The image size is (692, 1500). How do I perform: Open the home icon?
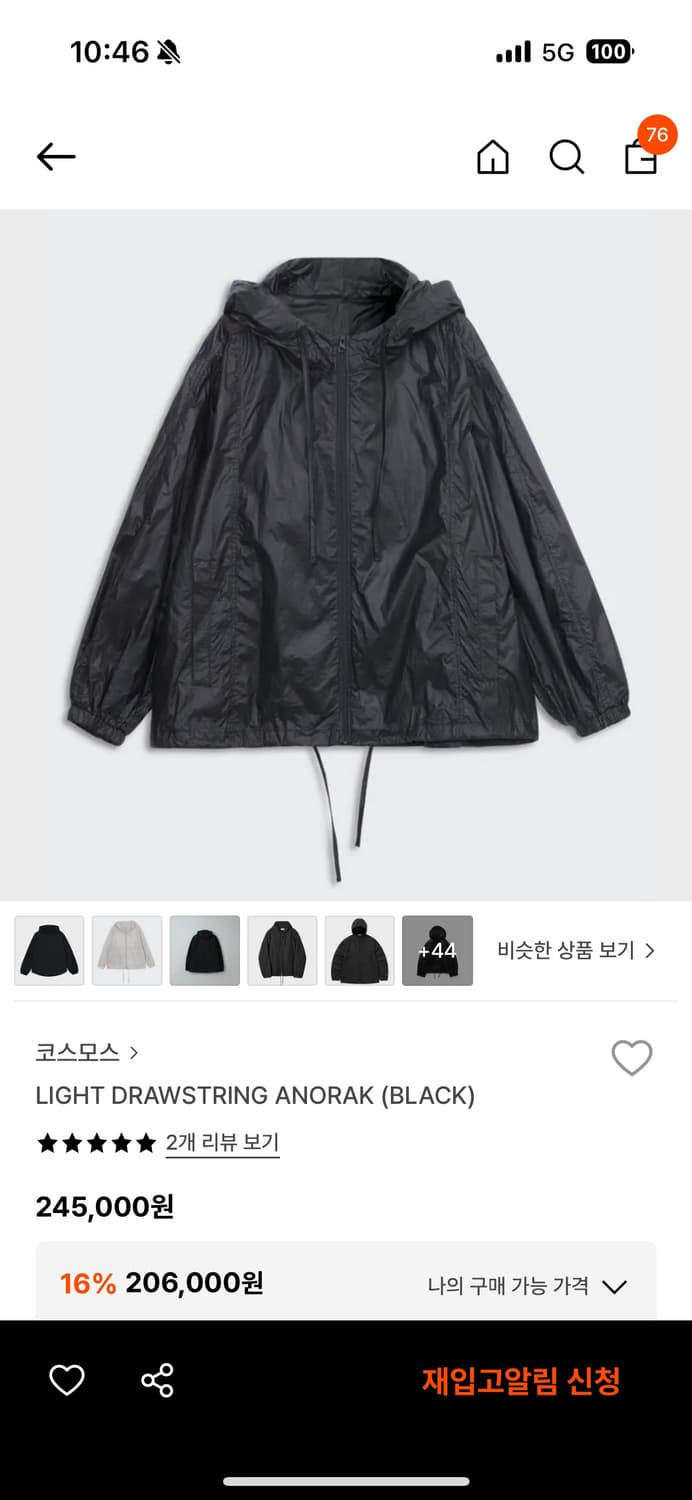(492, 157)
